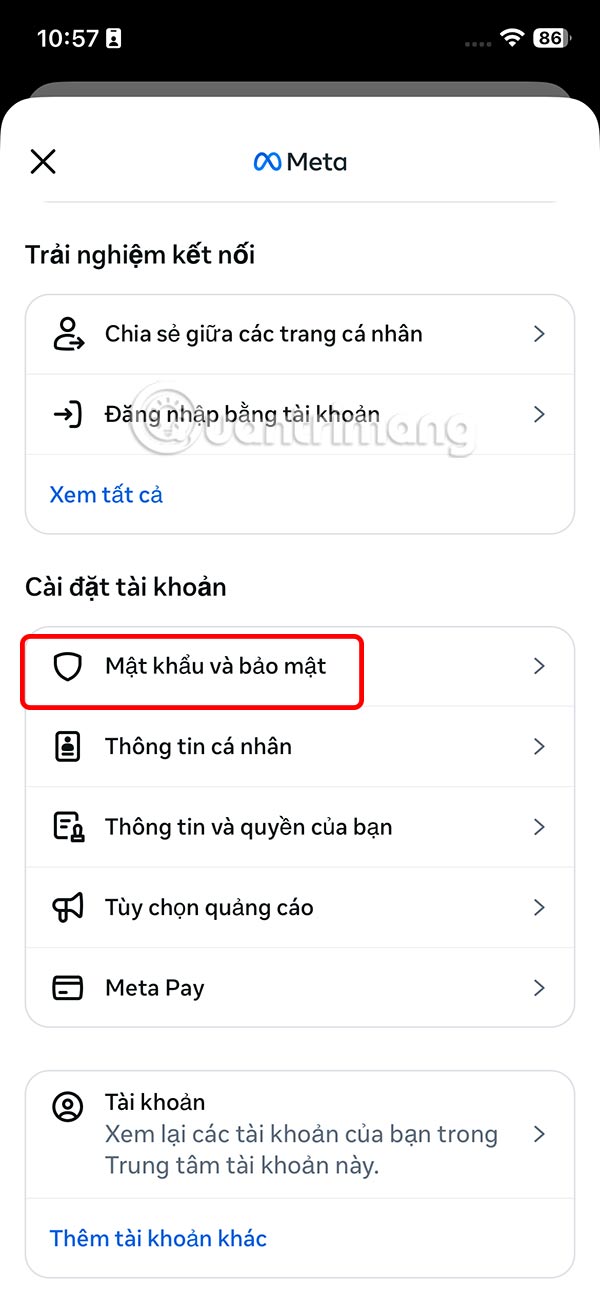Screen dimensions: 600x1298
Task: Open Thông tin cá nhân
Action: 300,746
